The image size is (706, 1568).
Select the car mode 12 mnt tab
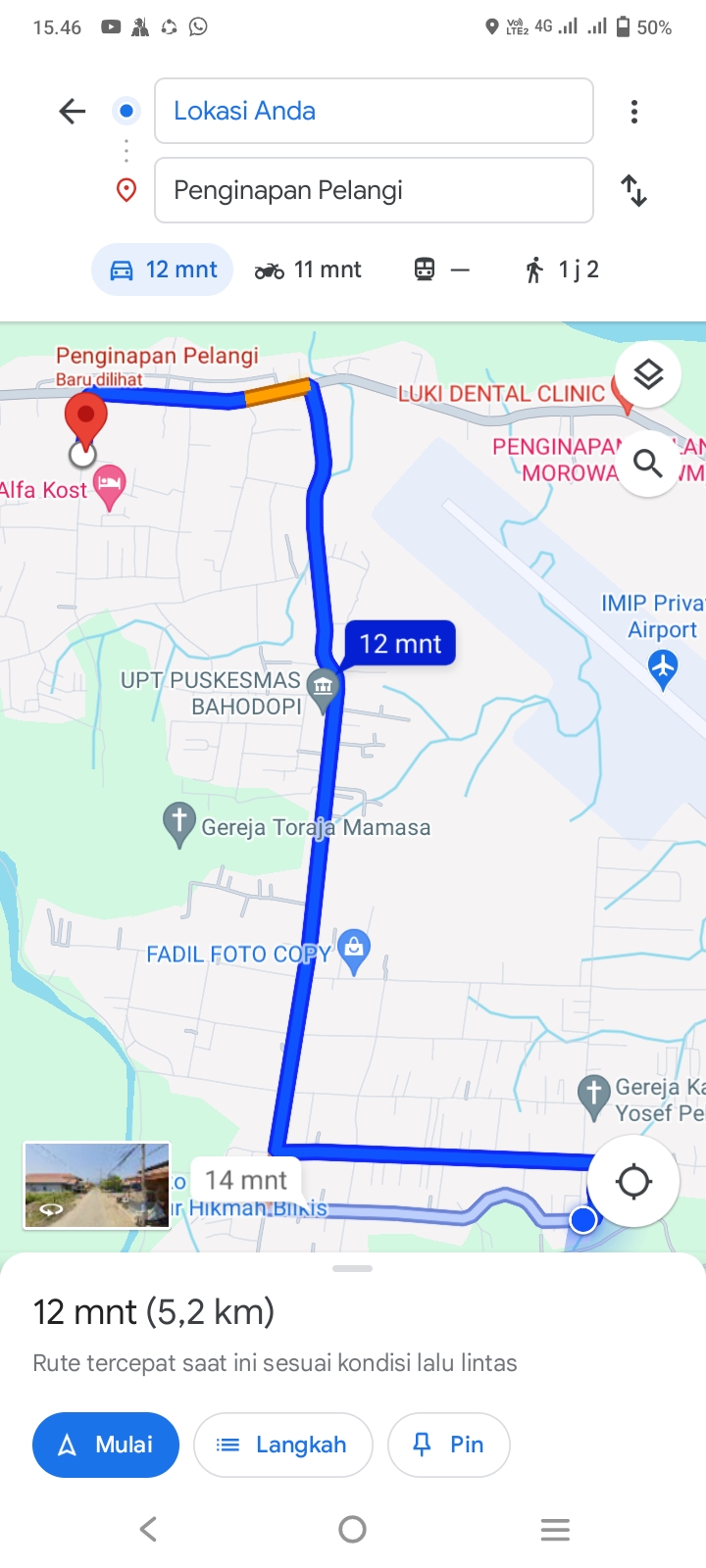(x=163, y=269)
